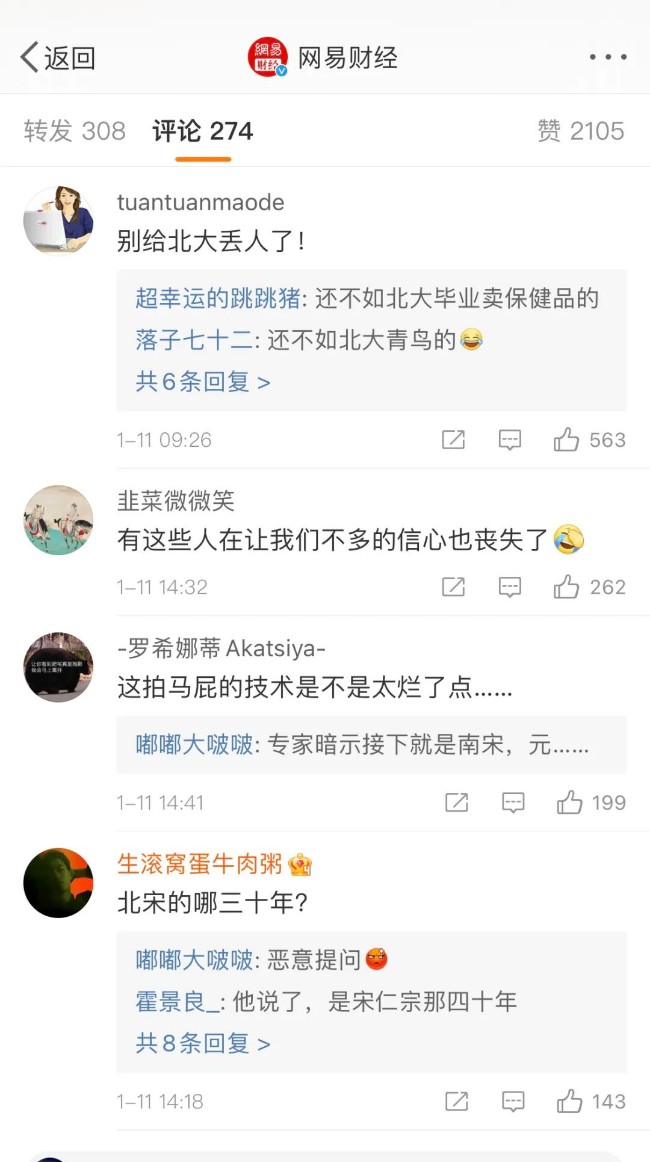Expand 共6条回复 under tuantuanmaode's comment

(x=203, y=381)
